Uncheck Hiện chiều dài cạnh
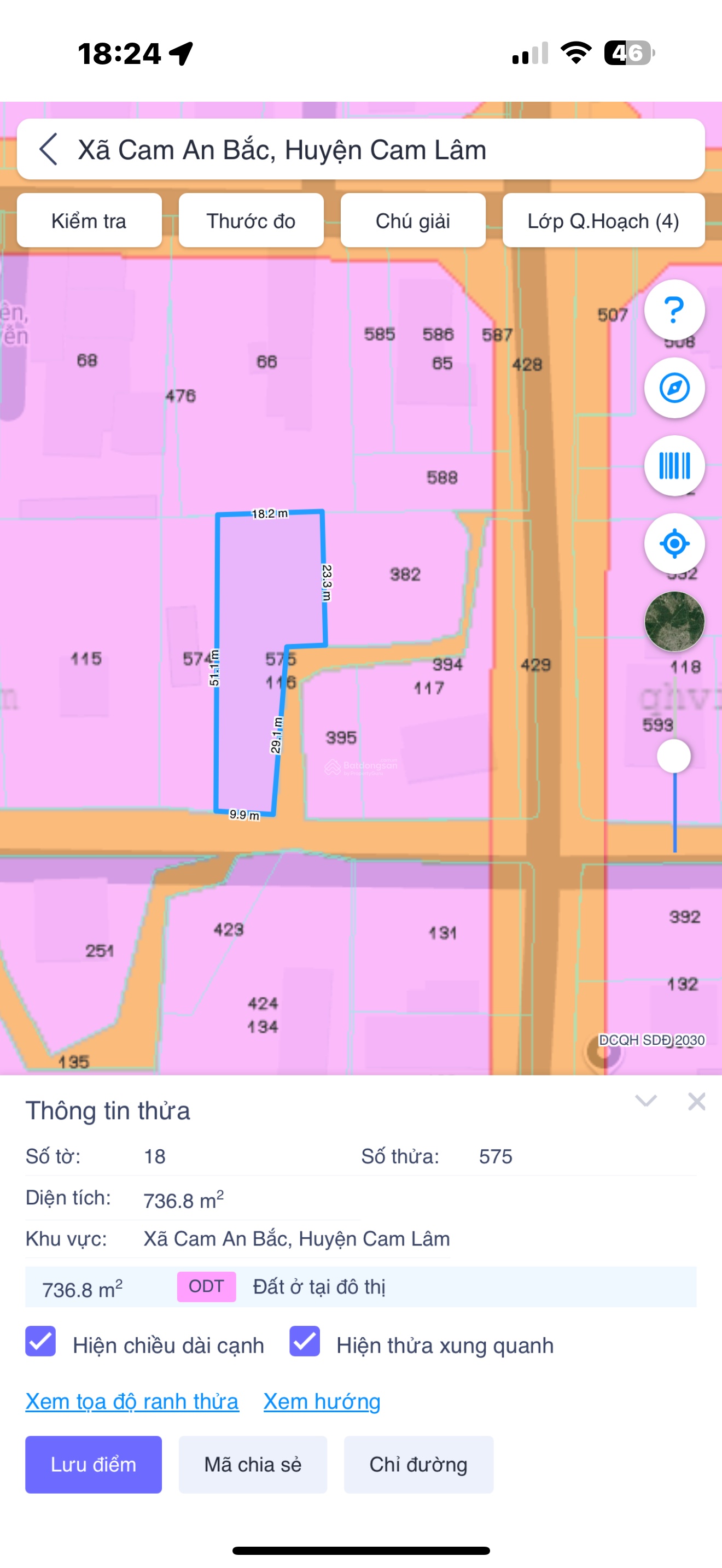 point(41,1342)
